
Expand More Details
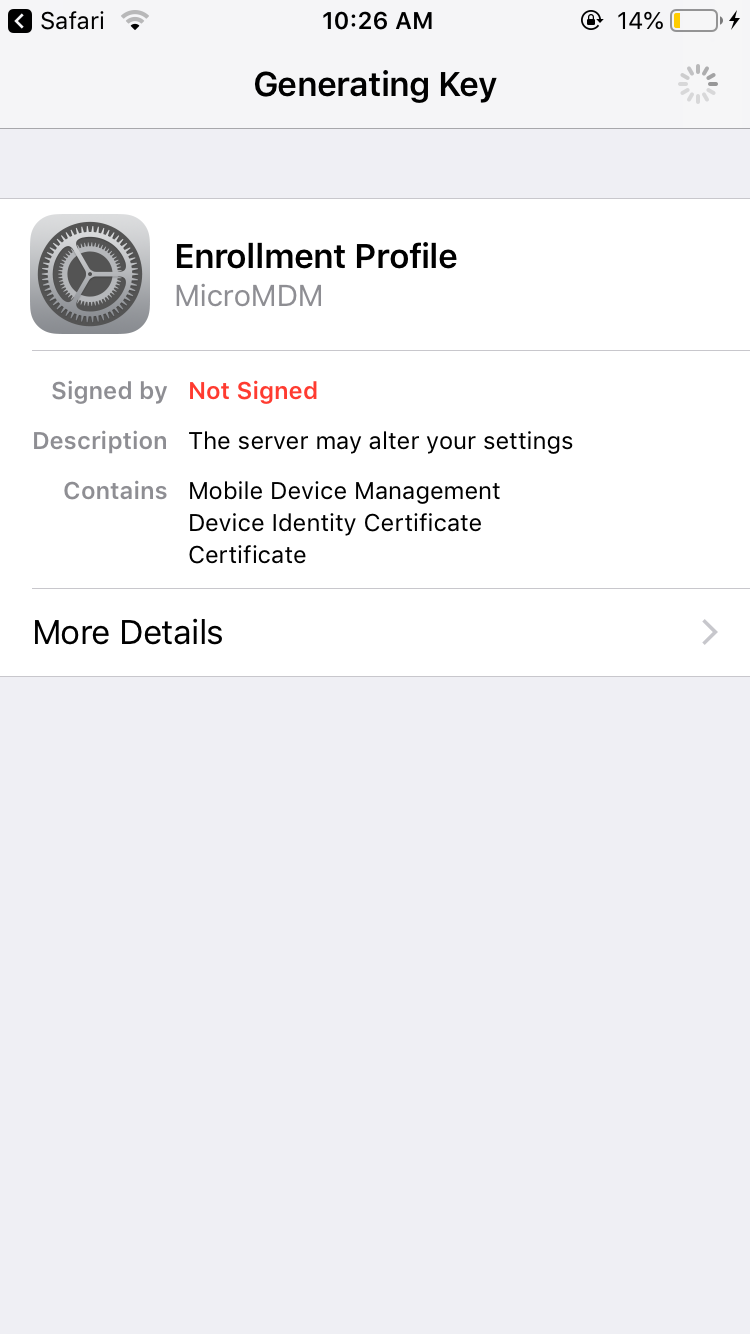pyautogui.click(x=127, y=632)
